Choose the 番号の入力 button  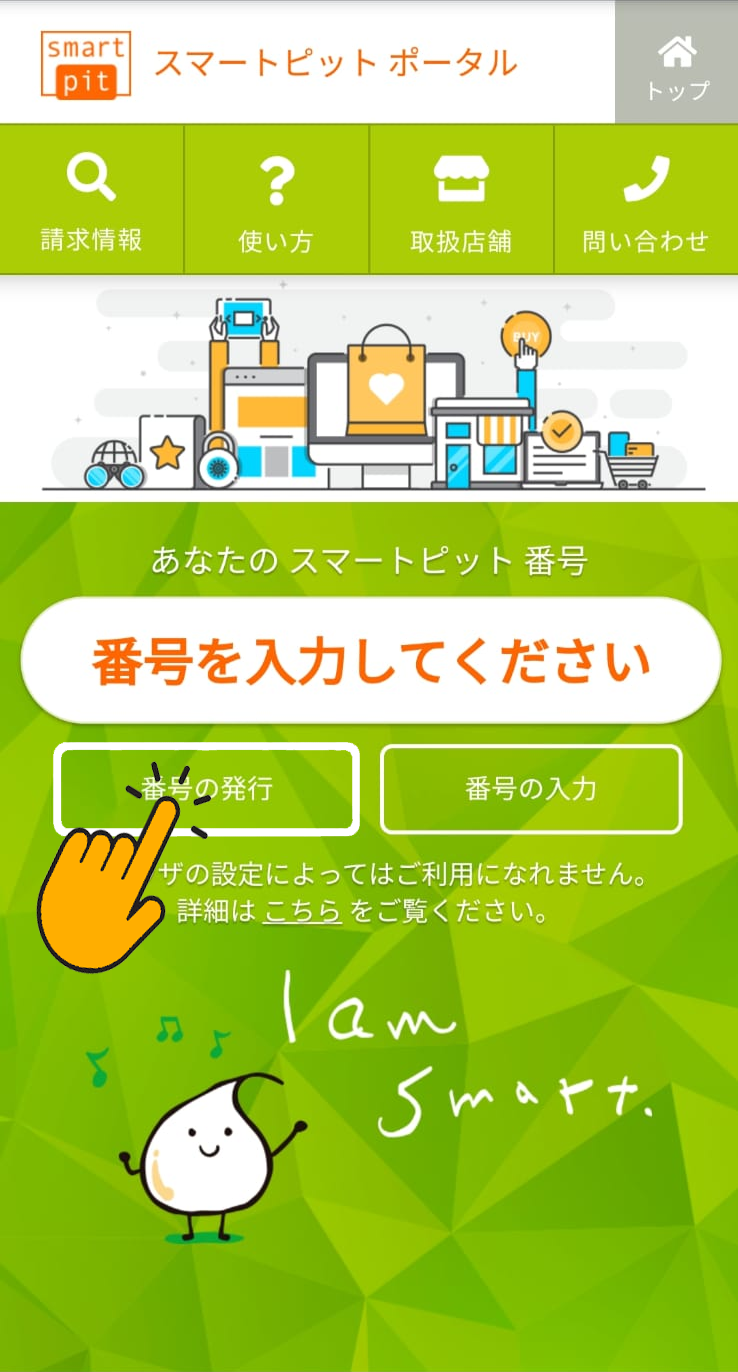coord(531,789)
